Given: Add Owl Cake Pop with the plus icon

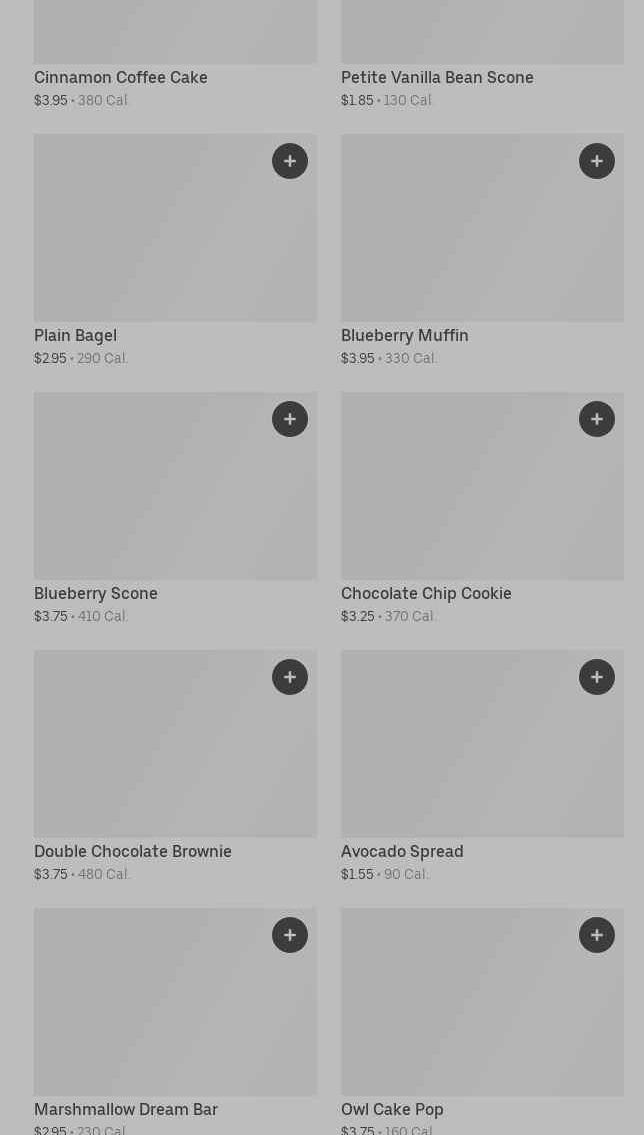Looking at the screenshot, I should 597,935.
